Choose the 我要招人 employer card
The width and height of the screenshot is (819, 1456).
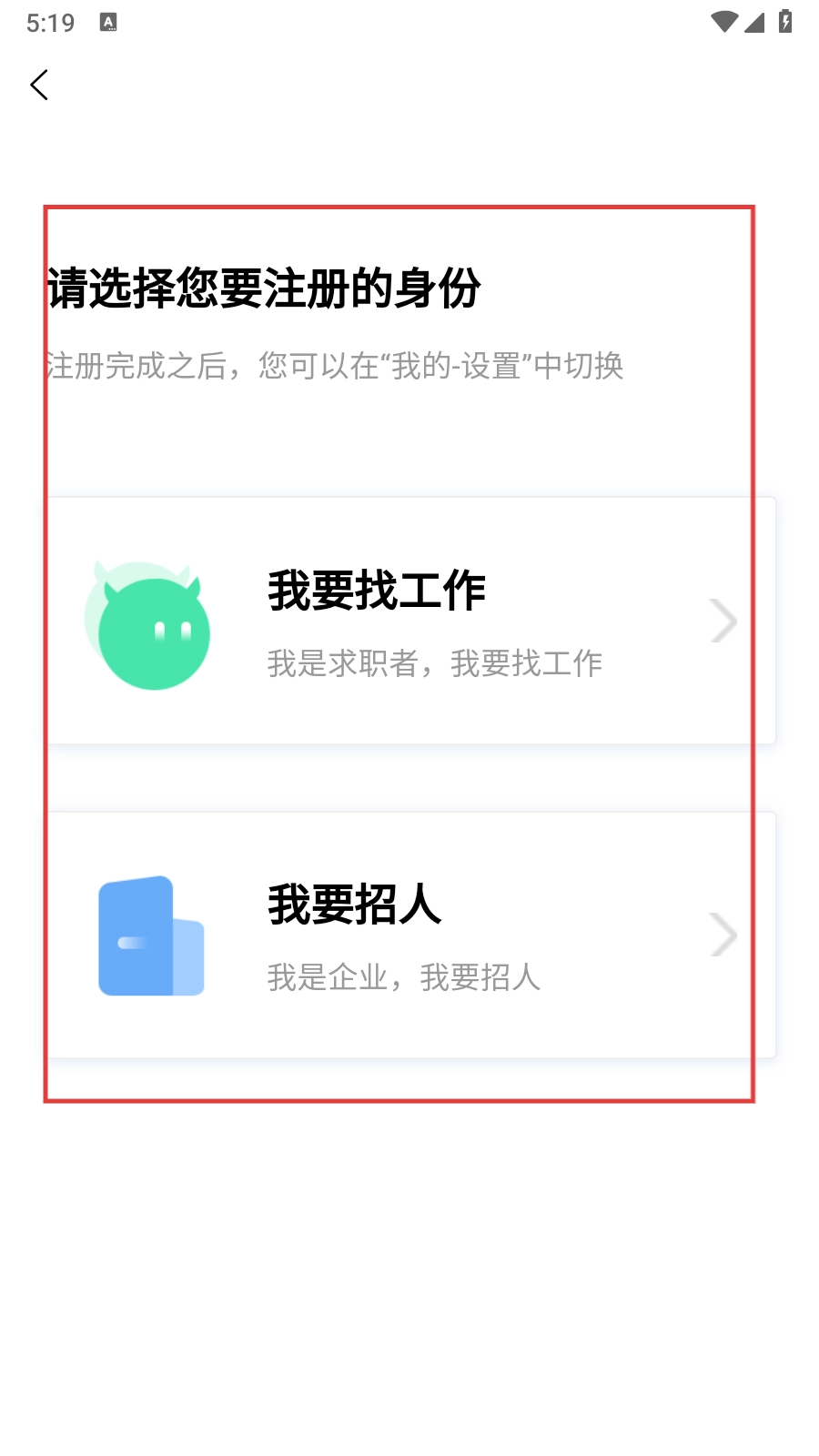[x=409, y=935]
